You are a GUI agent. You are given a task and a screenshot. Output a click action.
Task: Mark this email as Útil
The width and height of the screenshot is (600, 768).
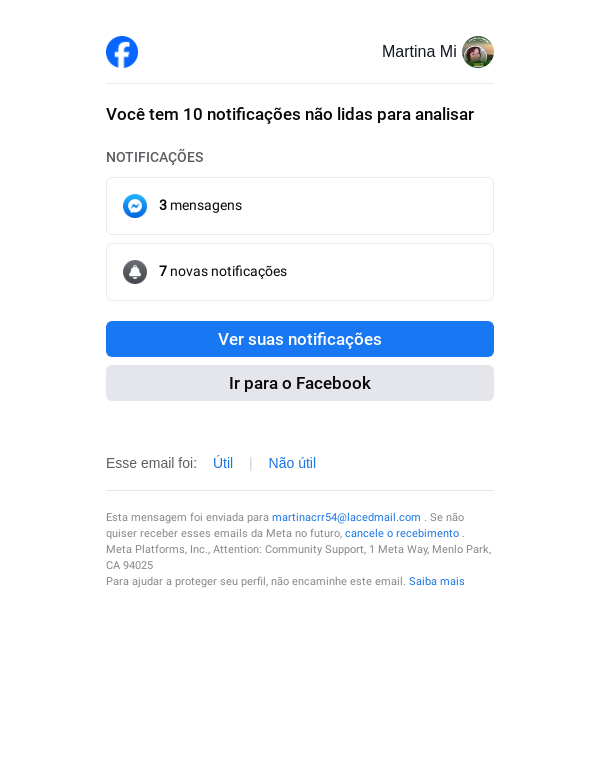click(x=223, y=463)
